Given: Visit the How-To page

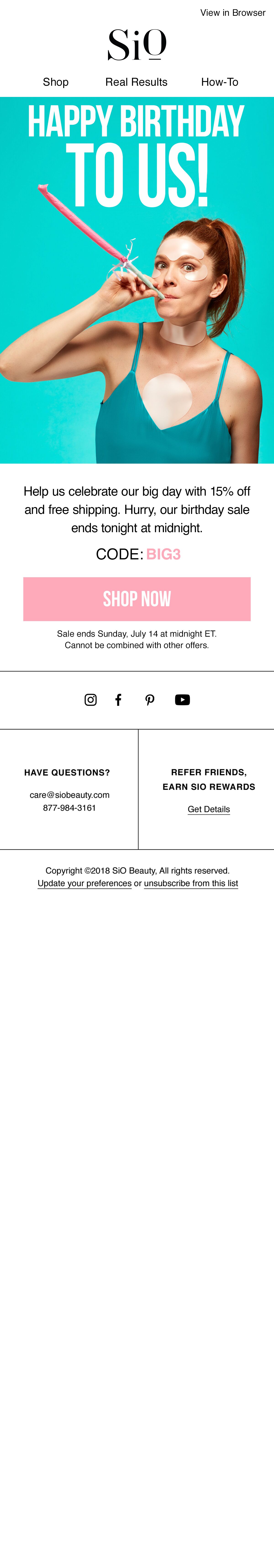Looking at the screenshot, I should tap(219, 82).
